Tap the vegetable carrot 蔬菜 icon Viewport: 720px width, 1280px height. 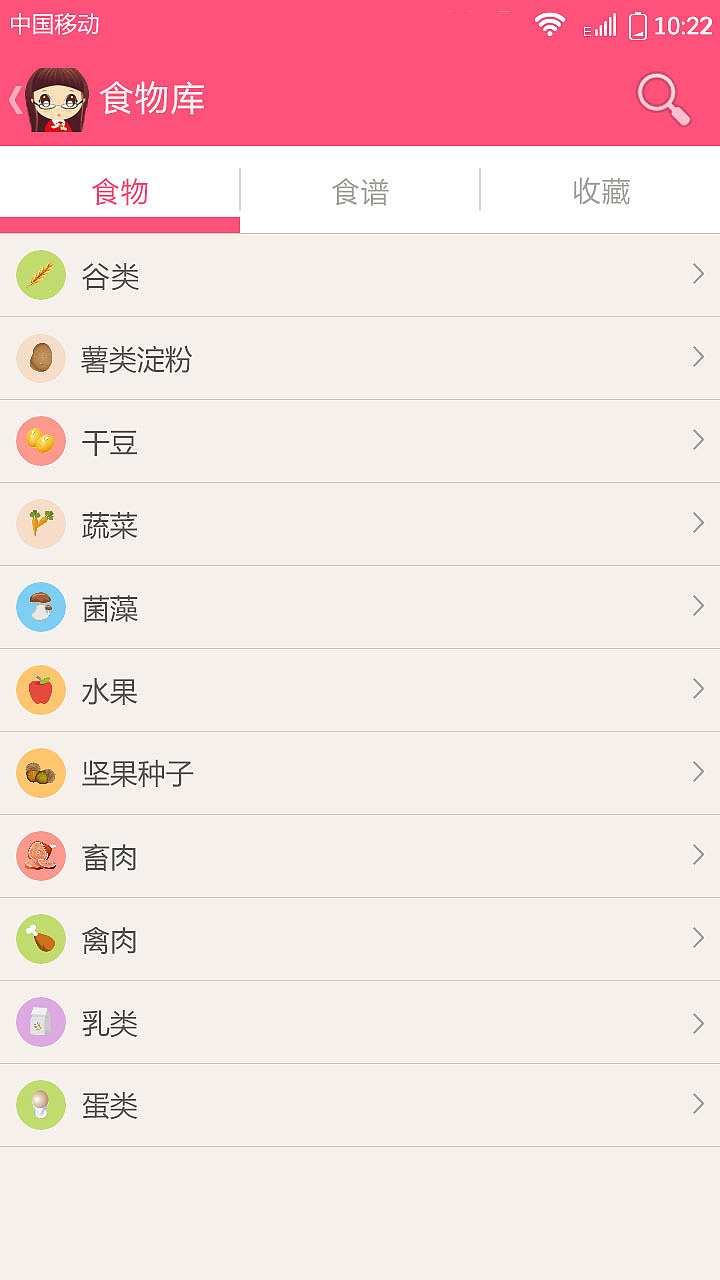pos(41,522)
